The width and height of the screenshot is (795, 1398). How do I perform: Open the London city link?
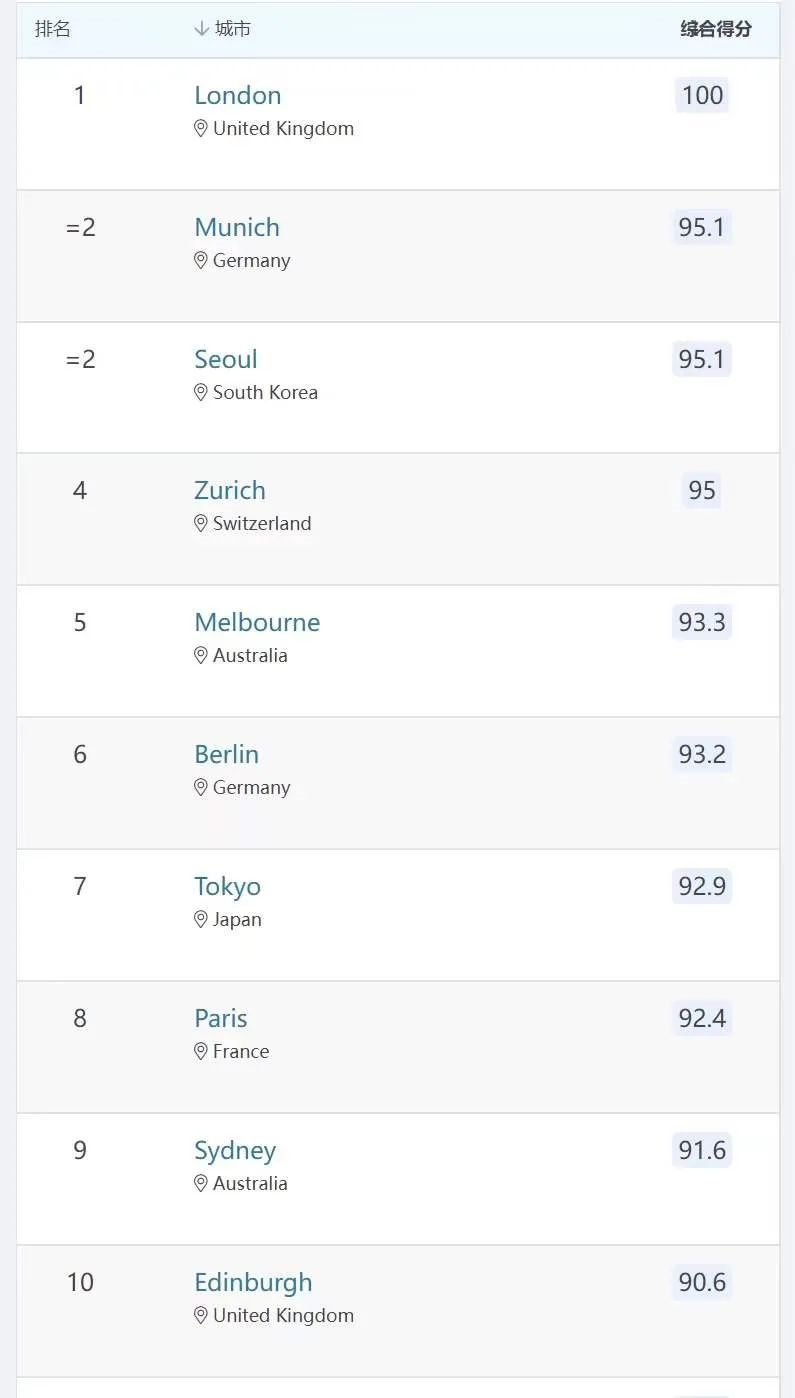tap(238, 96)
